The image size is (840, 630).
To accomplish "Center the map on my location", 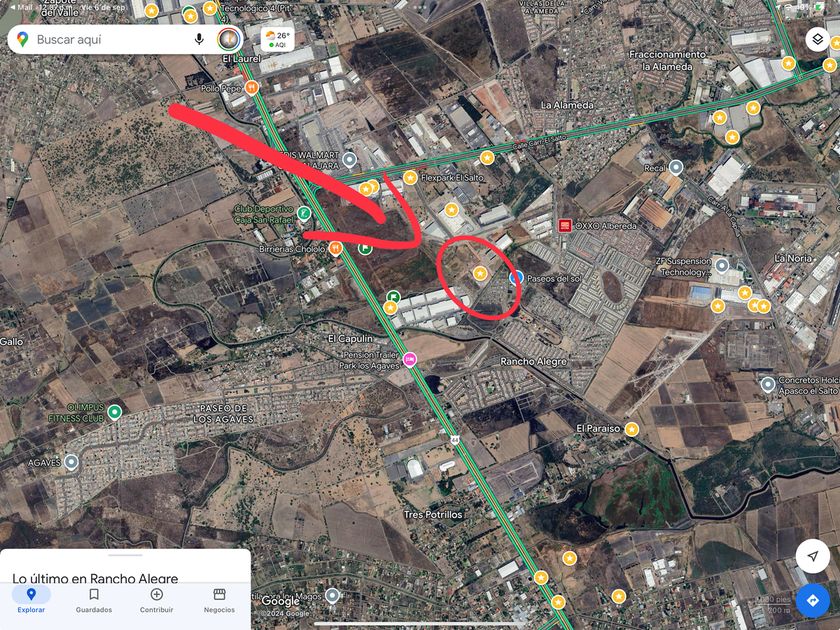I will (812, 556).
